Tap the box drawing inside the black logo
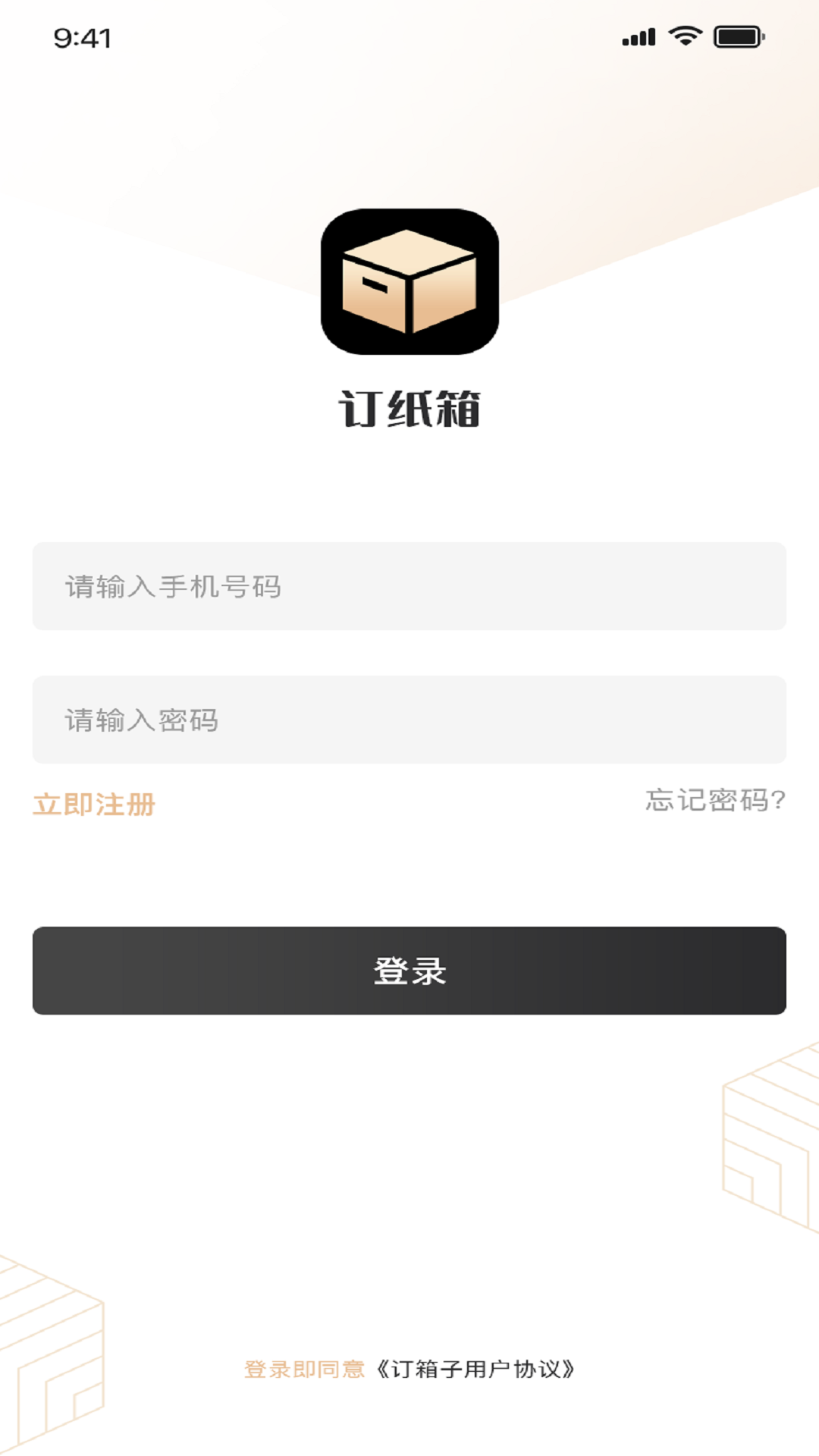 point(409,284)
